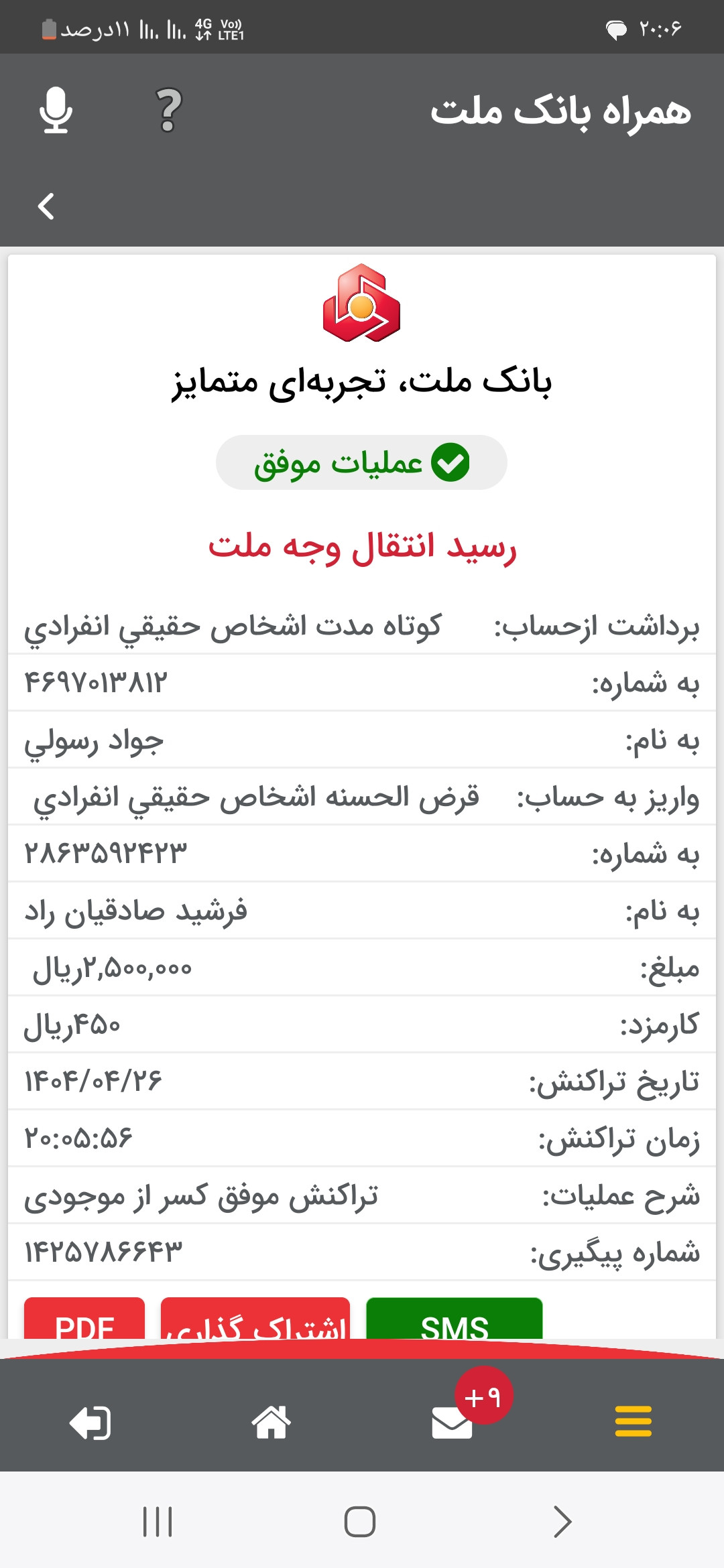Image resolution: width=724 pixels, height=1568 pixels.
Task: Open the yellow hamburger menu
Action: pos(633,1422)
